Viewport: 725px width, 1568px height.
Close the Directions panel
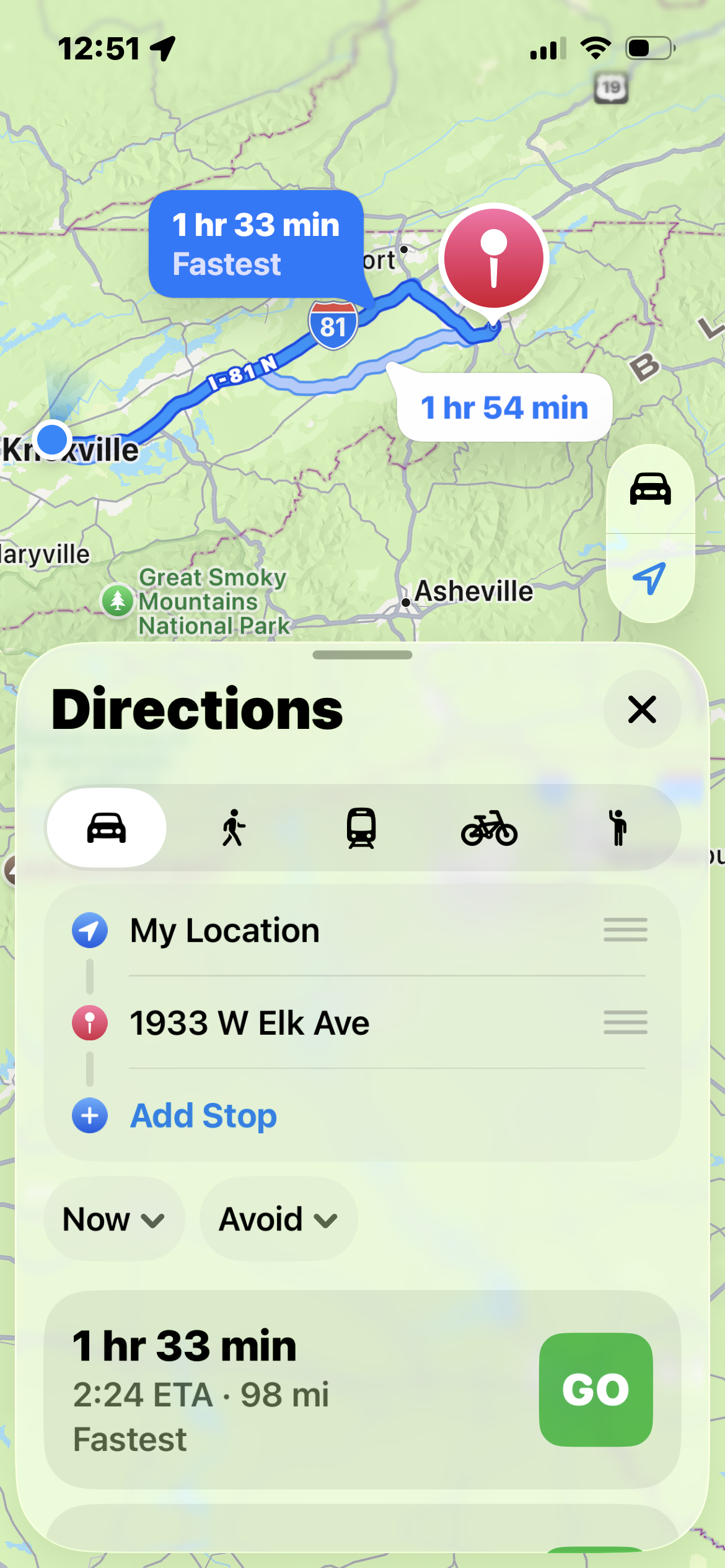click(x=642, y=709)
